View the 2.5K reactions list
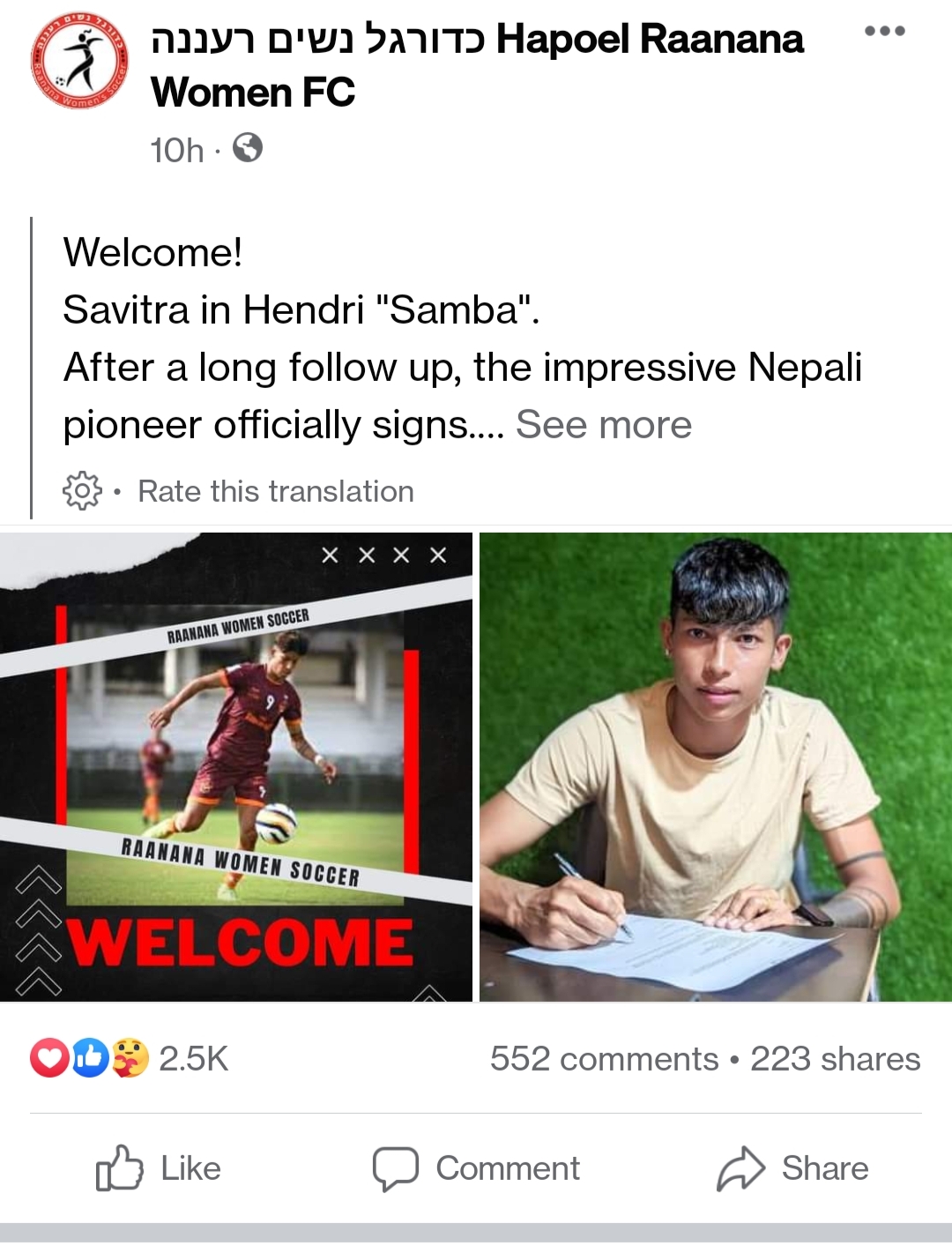The image size is (952, 1246). coord(130,1058)
